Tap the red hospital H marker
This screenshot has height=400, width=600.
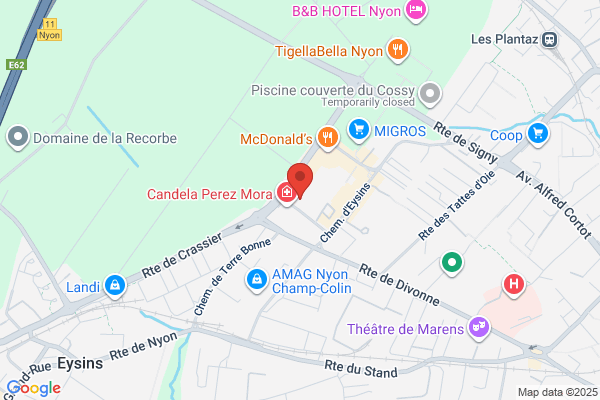514,286
